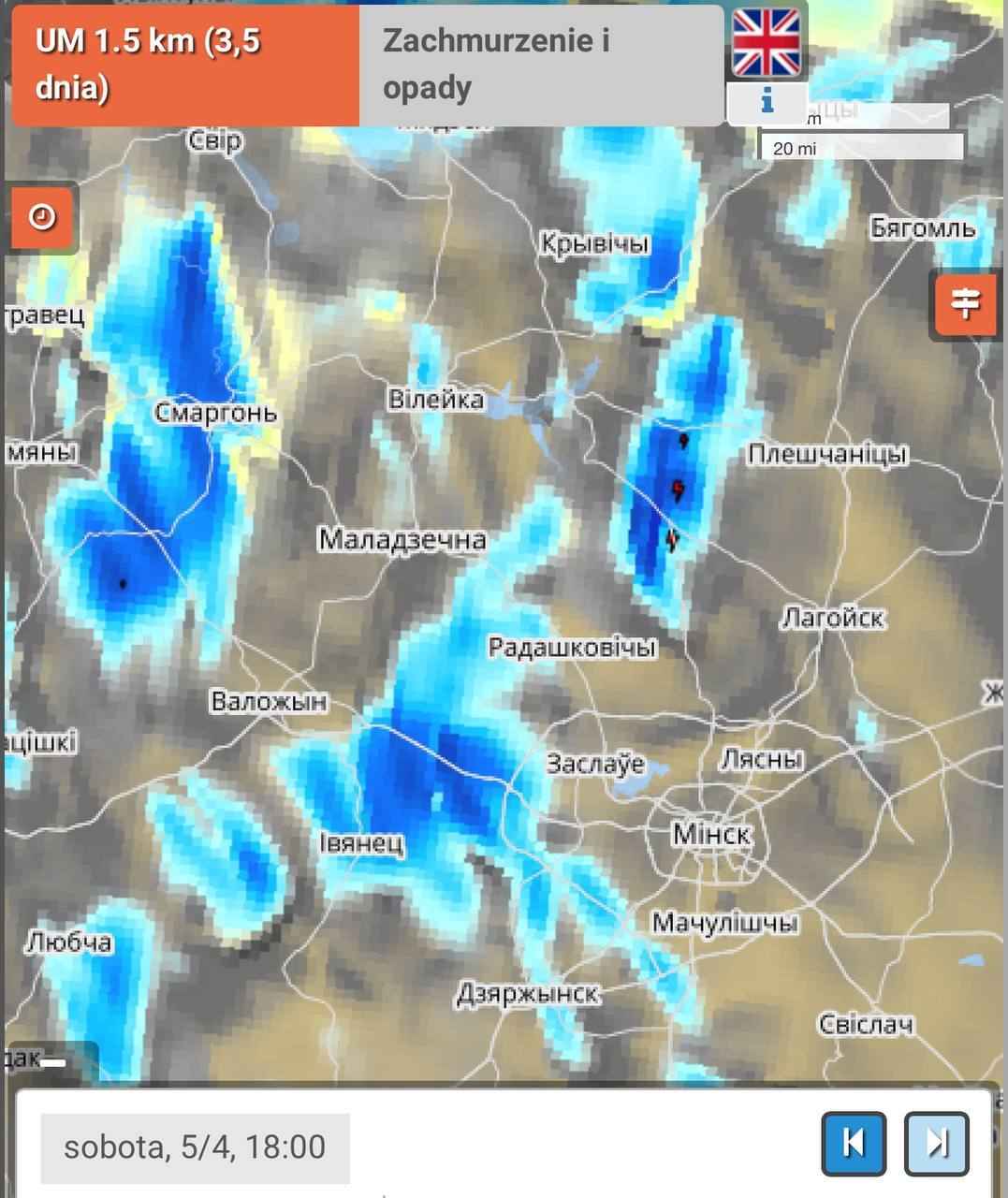This screenshot has width=1008, height=1198.
Task: Open the date selector sobota, 5/4, 18:00
Action: coord(195,1147)
